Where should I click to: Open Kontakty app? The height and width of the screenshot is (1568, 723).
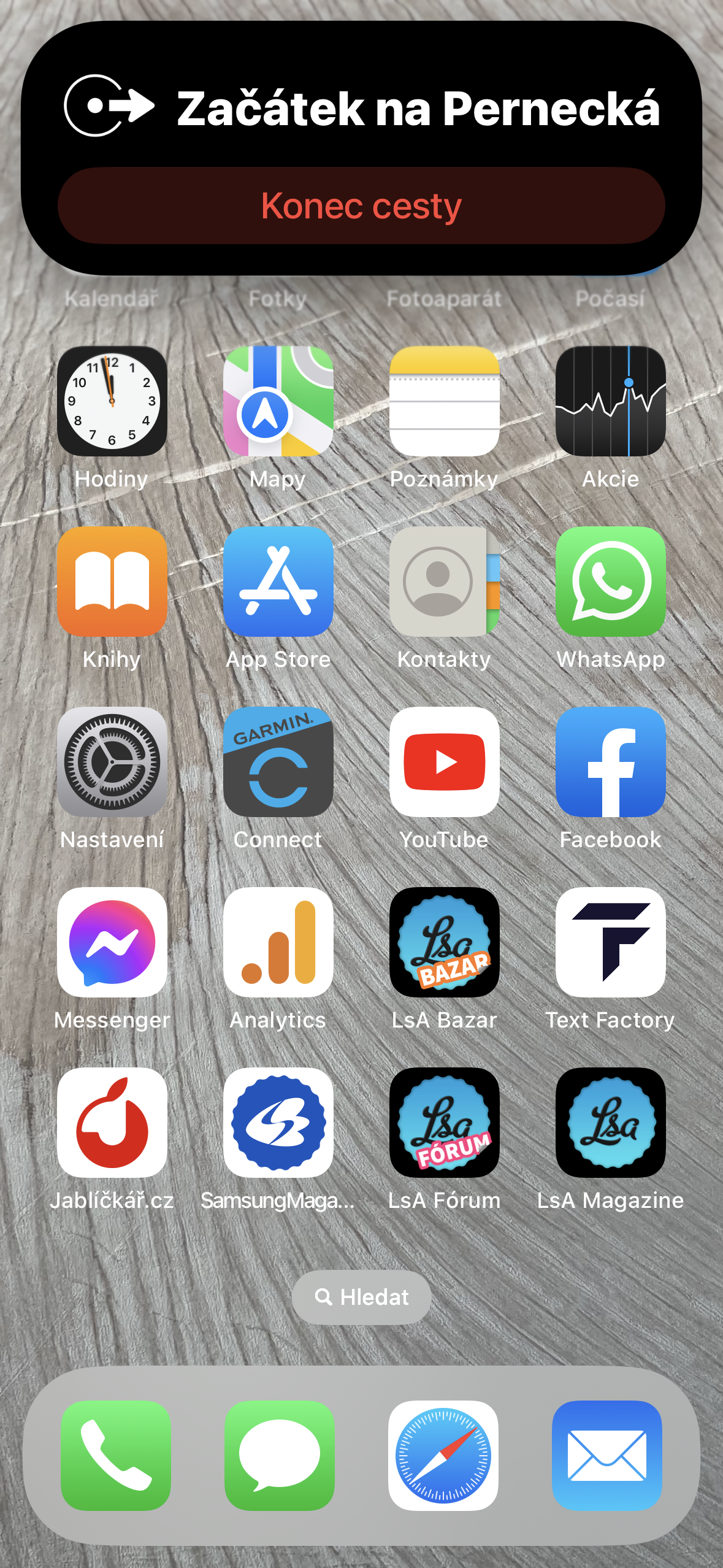click(445, 582)
